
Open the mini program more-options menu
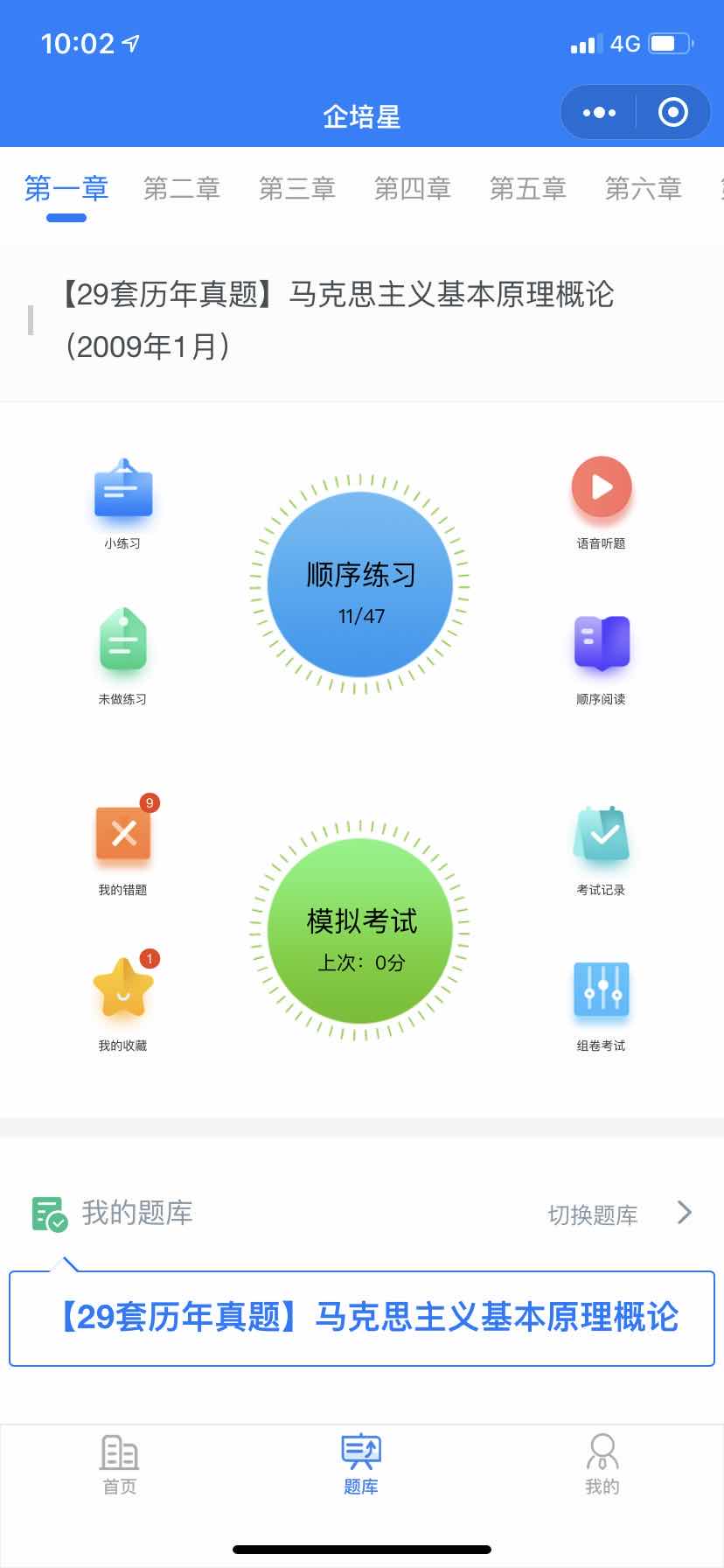599,113
